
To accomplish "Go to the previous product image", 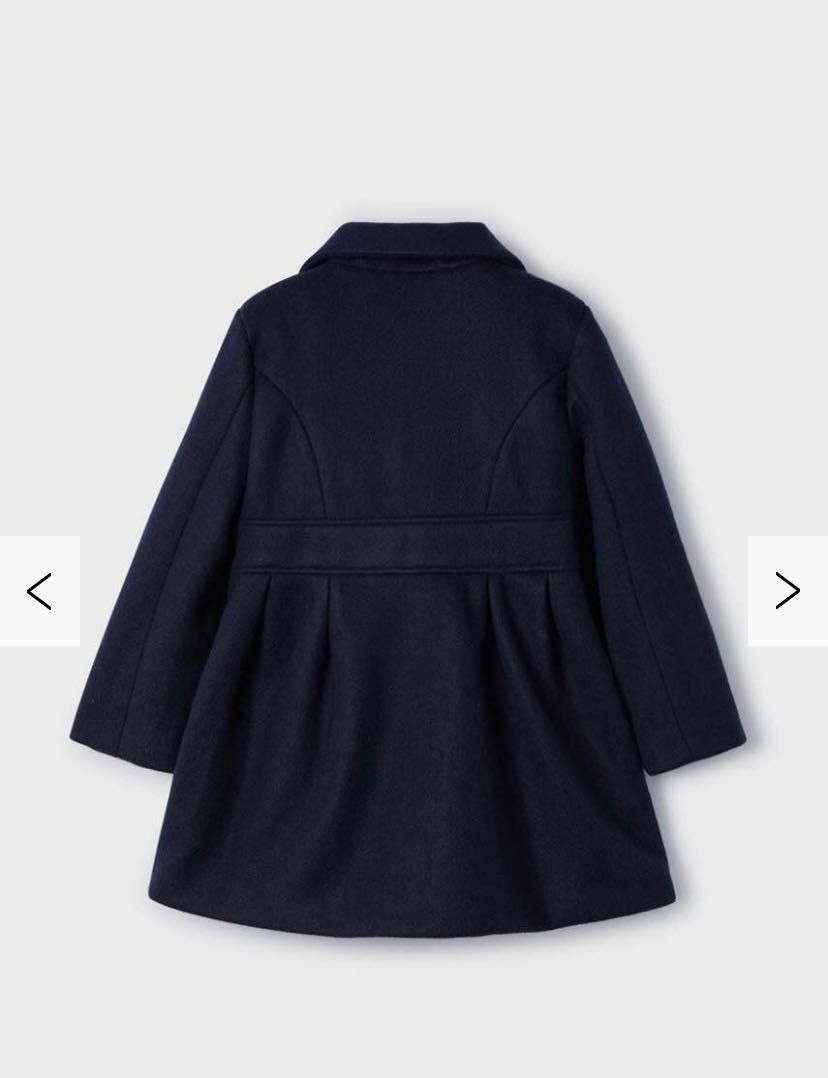I will tap(39, 591).
